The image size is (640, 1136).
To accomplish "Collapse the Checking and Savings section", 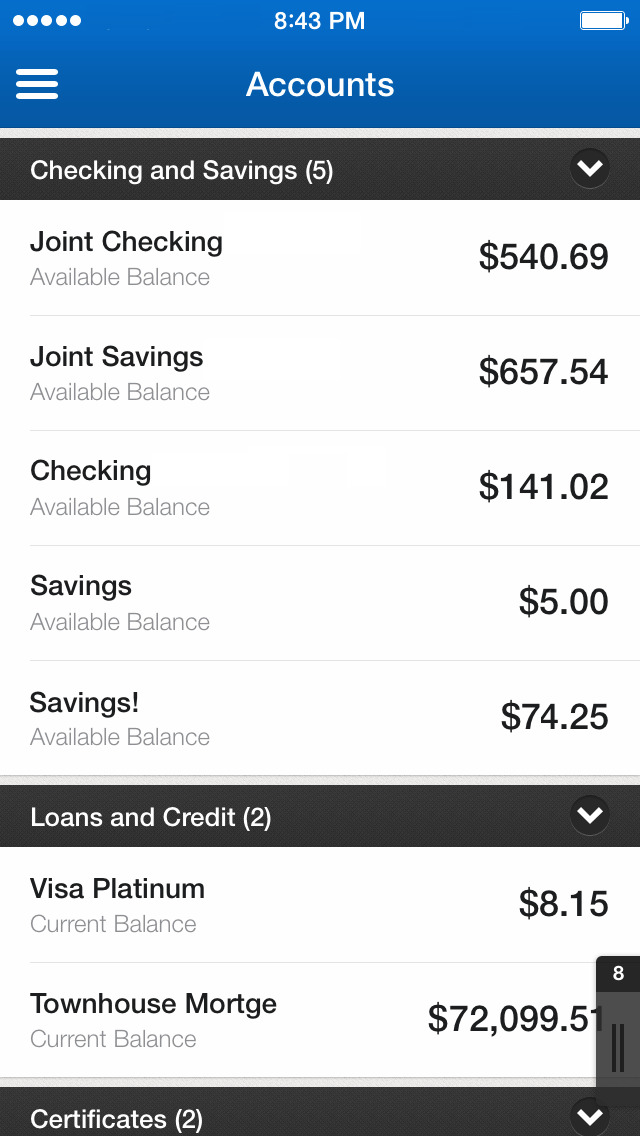I will click(x=590, y=169).
